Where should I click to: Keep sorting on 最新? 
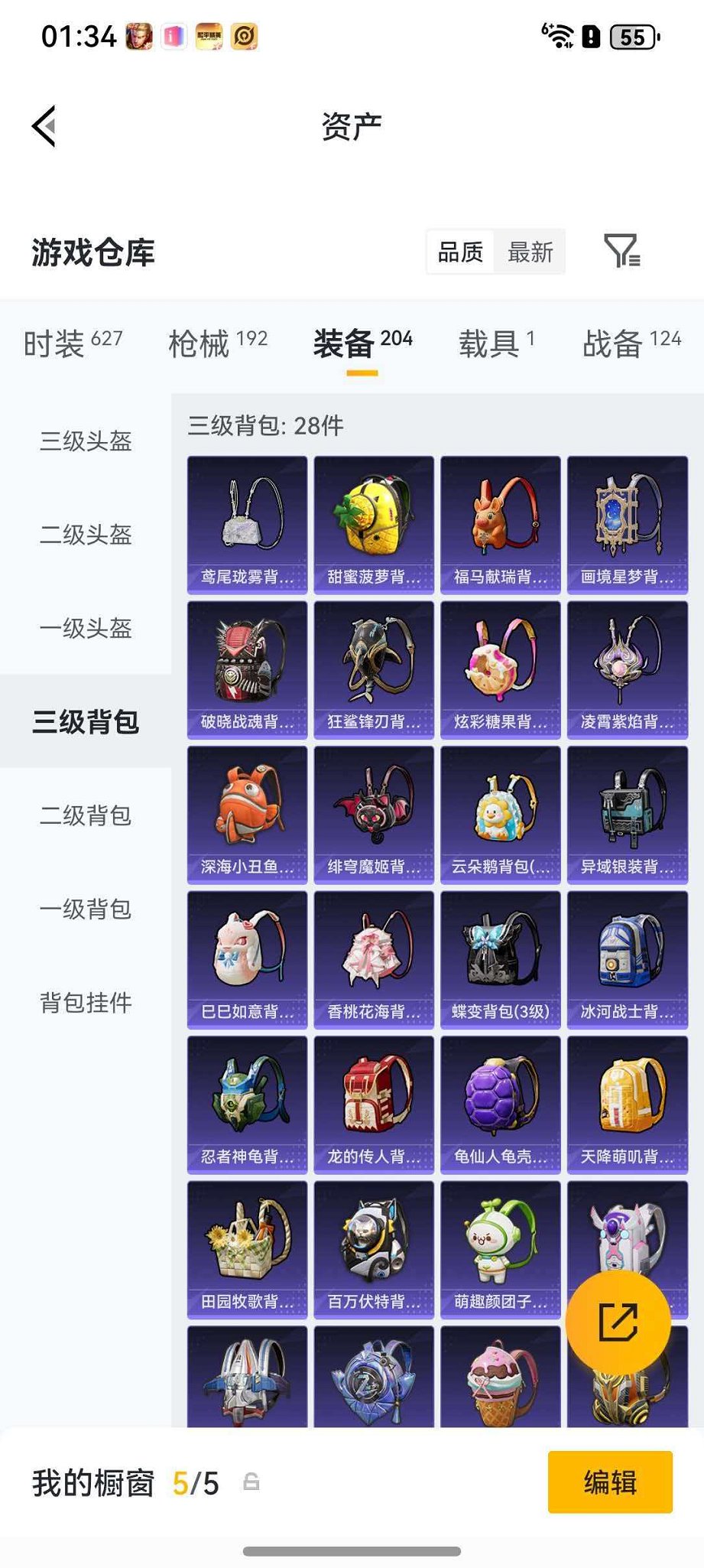(x=530, y=251)
